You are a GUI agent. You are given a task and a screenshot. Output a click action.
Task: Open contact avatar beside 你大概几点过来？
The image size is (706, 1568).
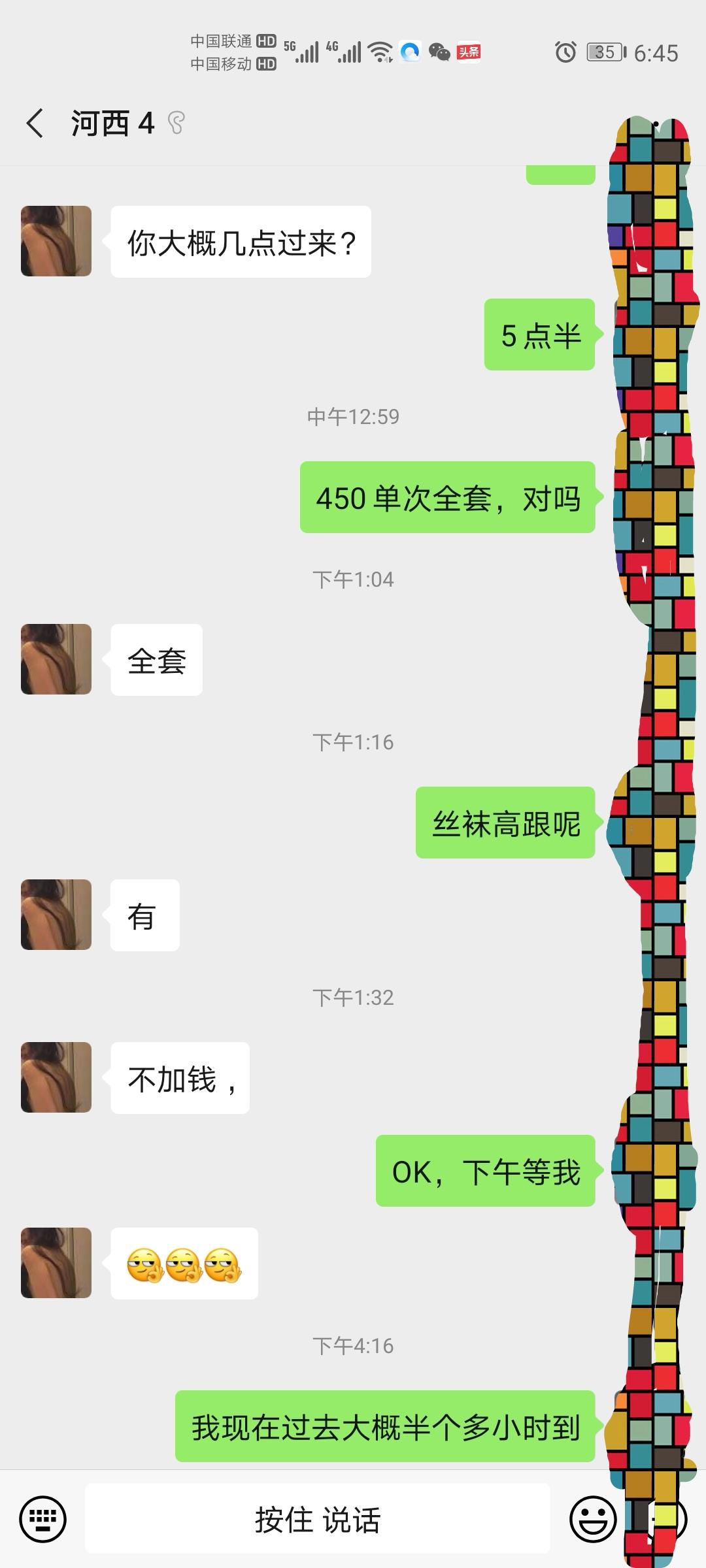(x=56, y=241)
